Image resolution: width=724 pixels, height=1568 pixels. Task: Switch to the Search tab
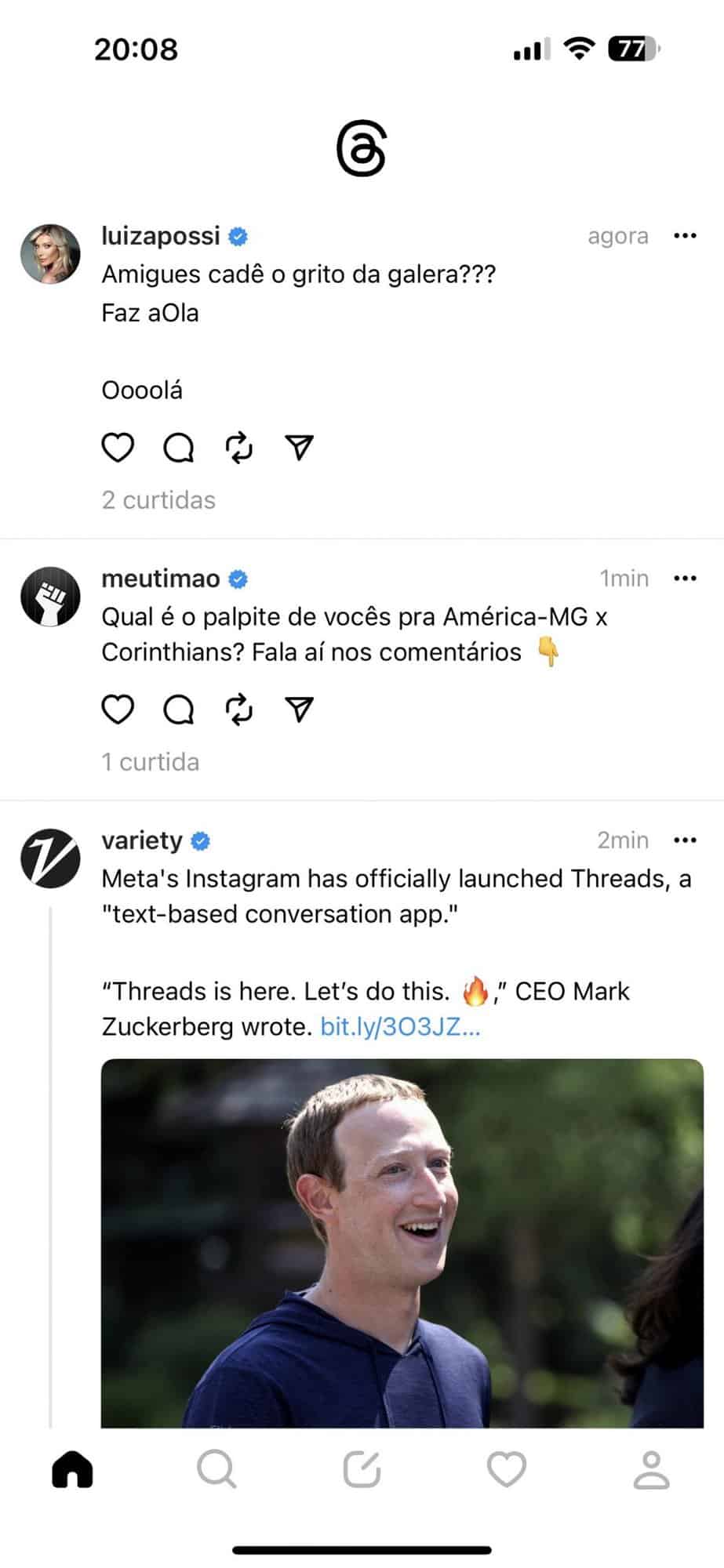tap(216, 1469)
